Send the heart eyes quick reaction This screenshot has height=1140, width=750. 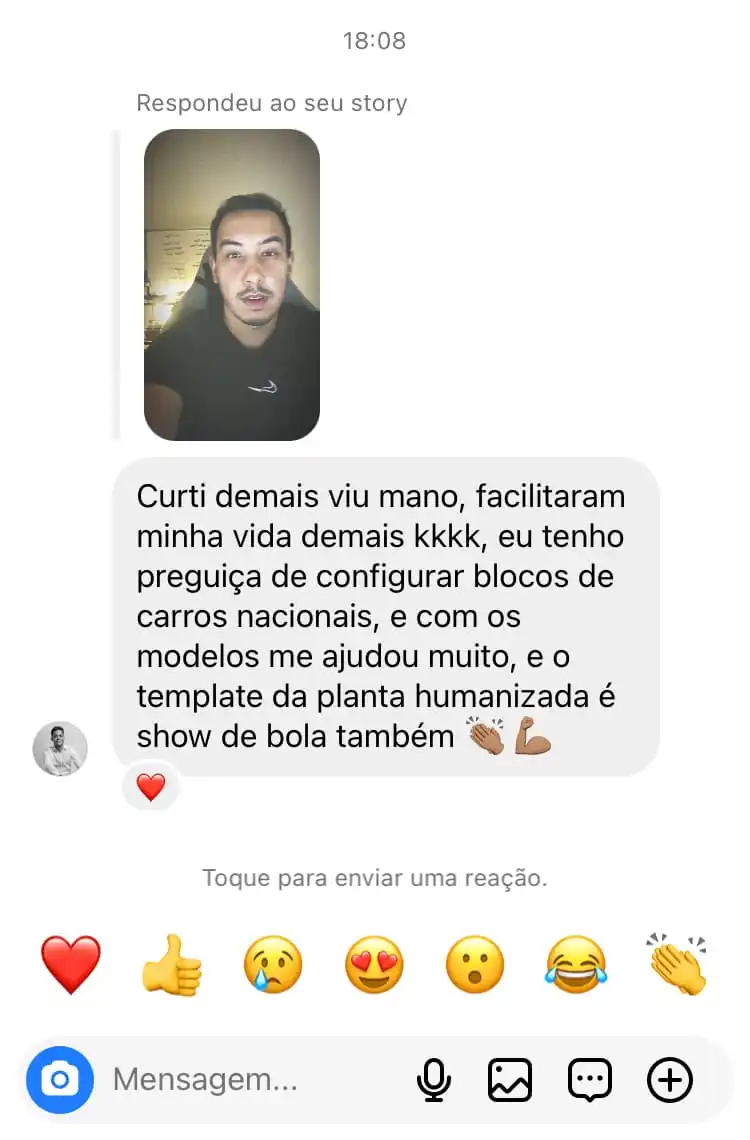374,962
